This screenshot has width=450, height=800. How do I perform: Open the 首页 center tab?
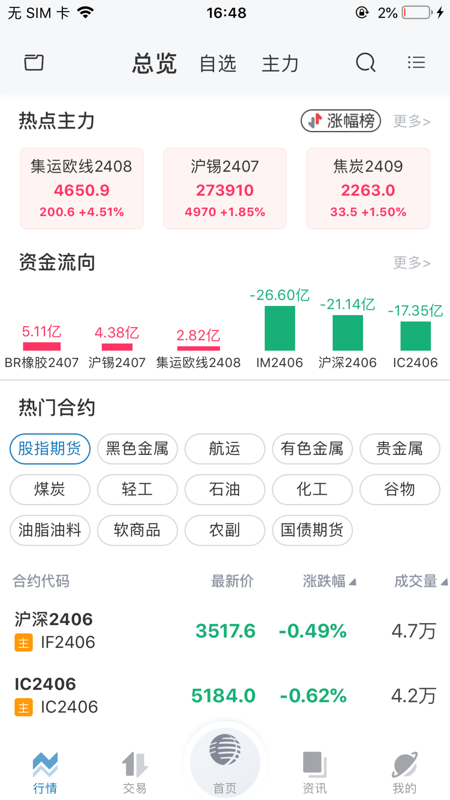[225, 765]
